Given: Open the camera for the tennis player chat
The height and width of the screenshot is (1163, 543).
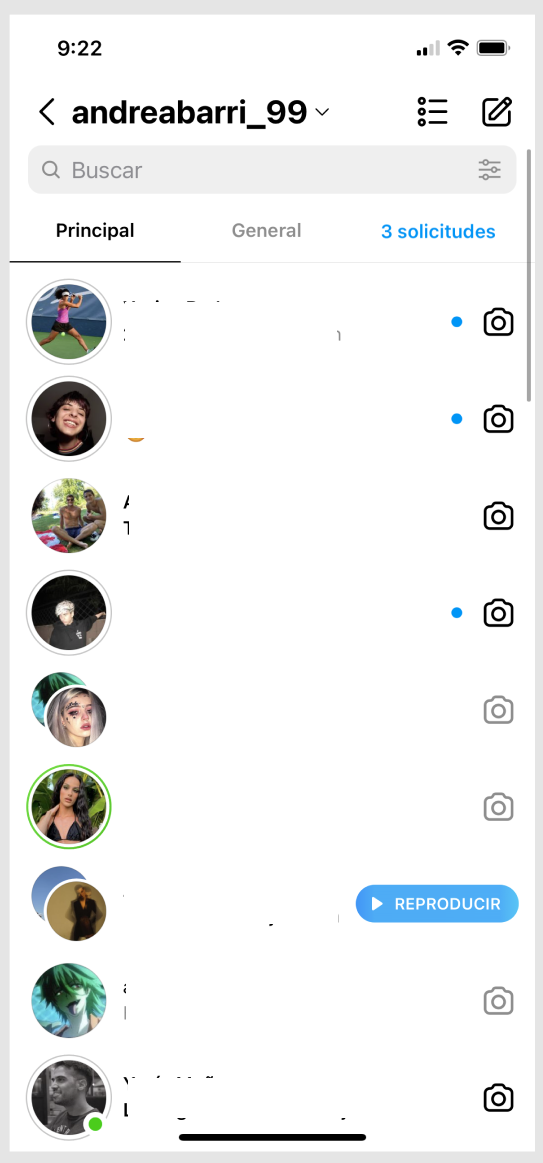Looking at the screenshot, I should point(498,323).
